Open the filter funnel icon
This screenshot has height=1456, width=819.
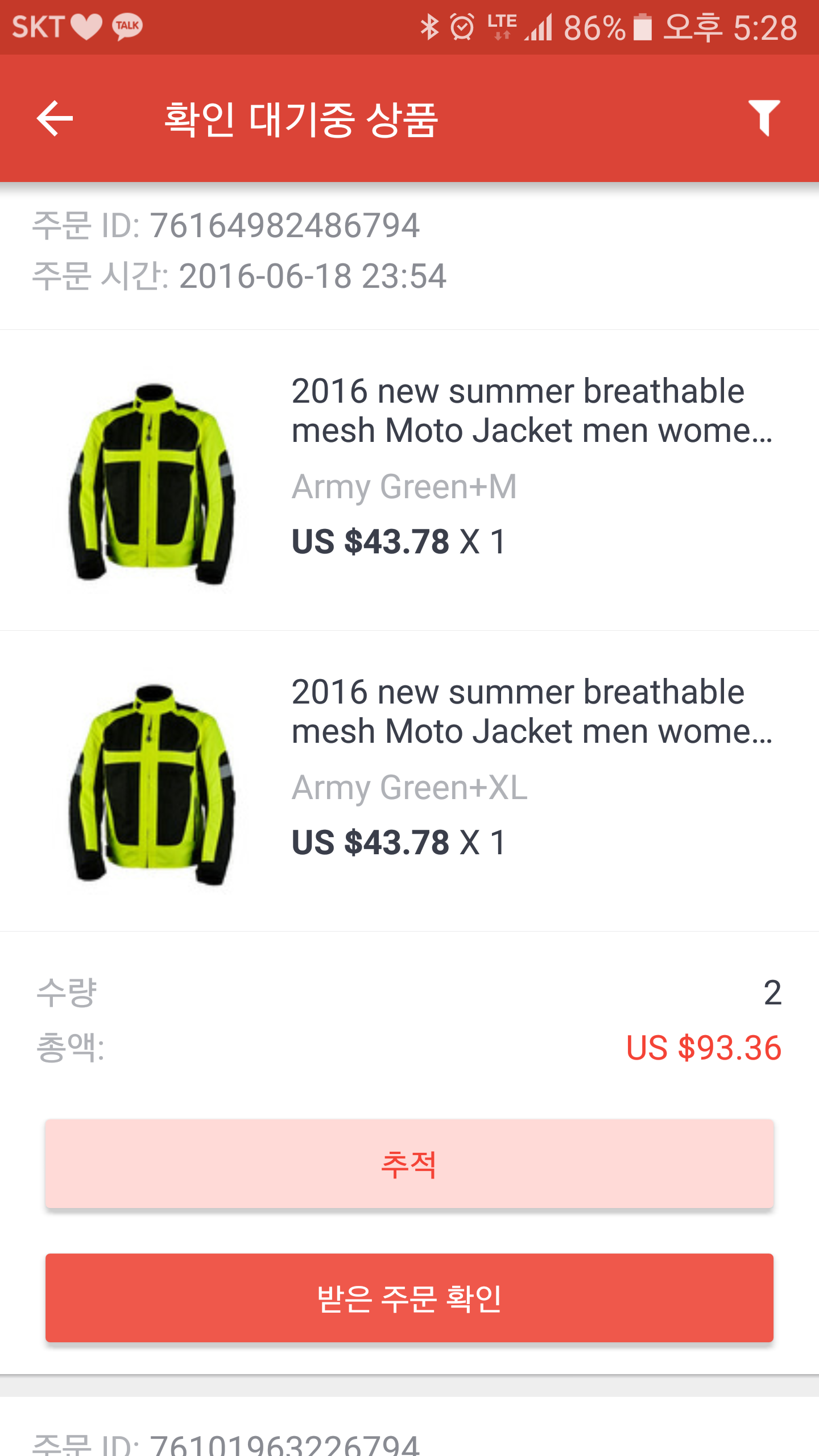click(x=764, y=118)
